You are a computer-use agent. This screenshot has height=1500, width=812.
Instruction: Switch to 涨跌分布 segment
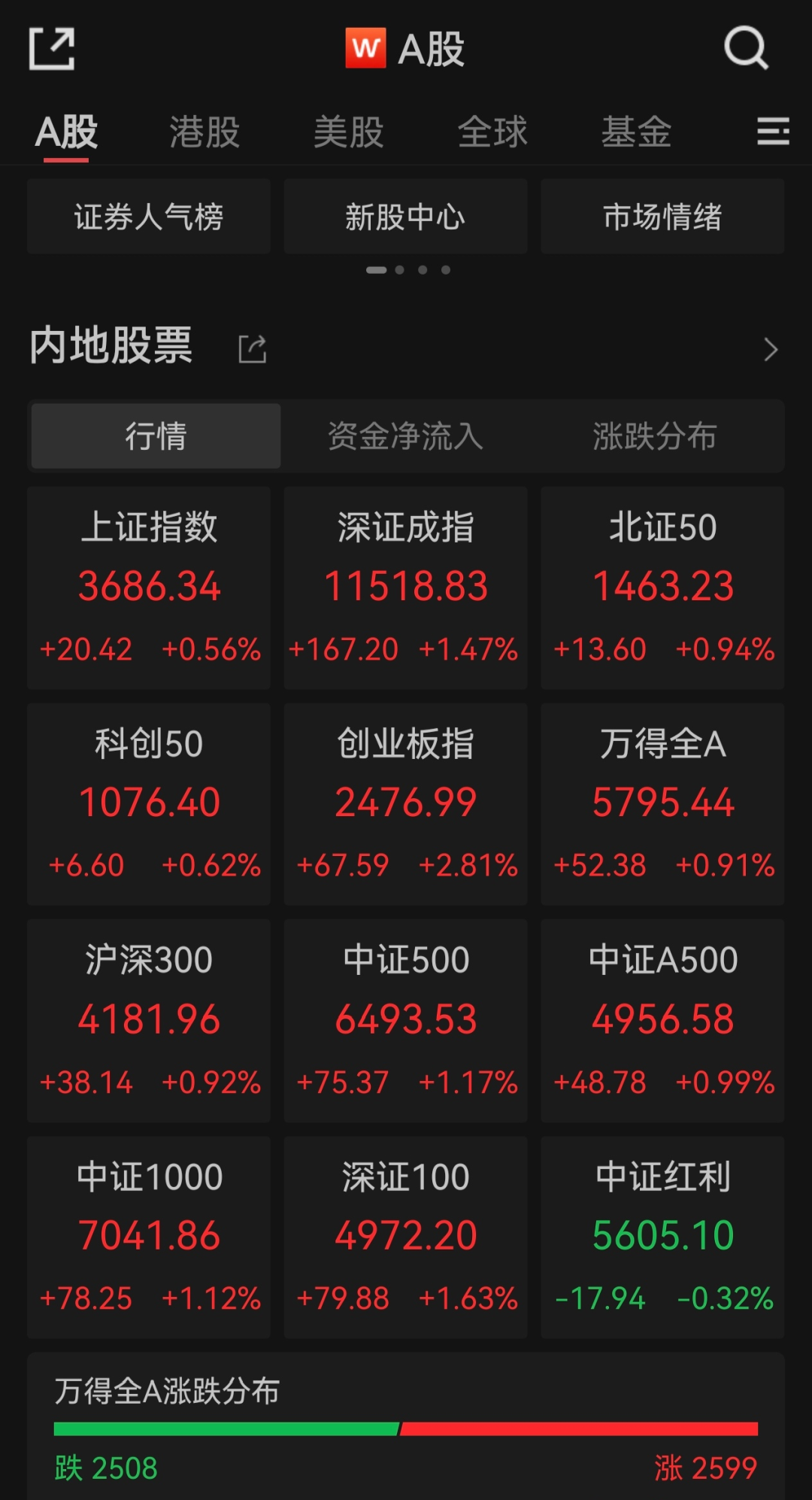click(655, 436)
